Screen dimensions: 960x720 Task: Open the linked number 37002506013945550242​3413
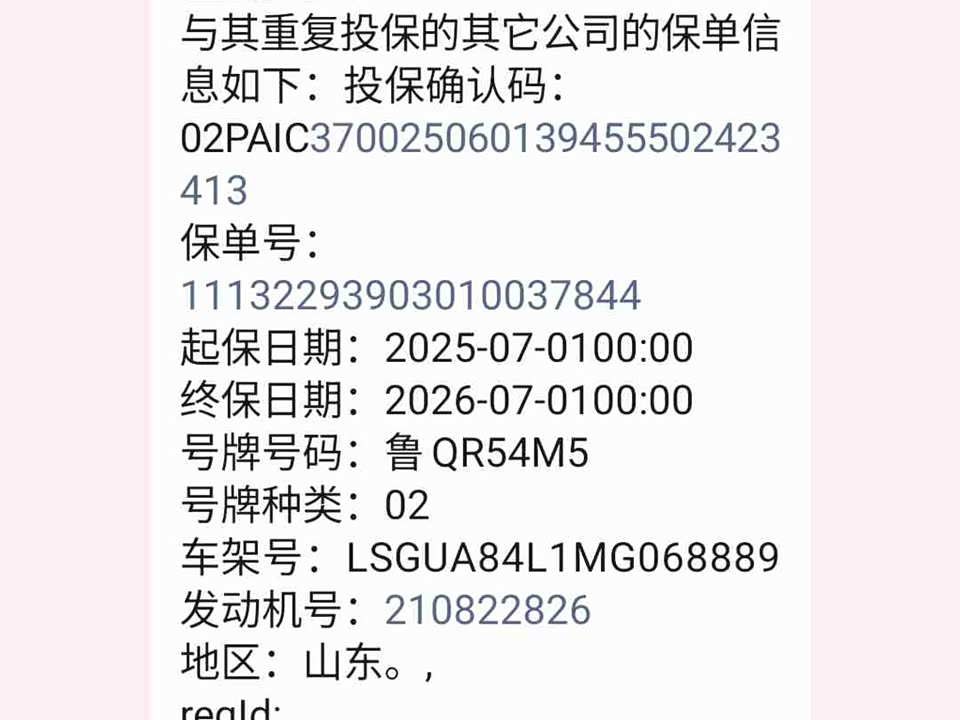tap(545, 139)
